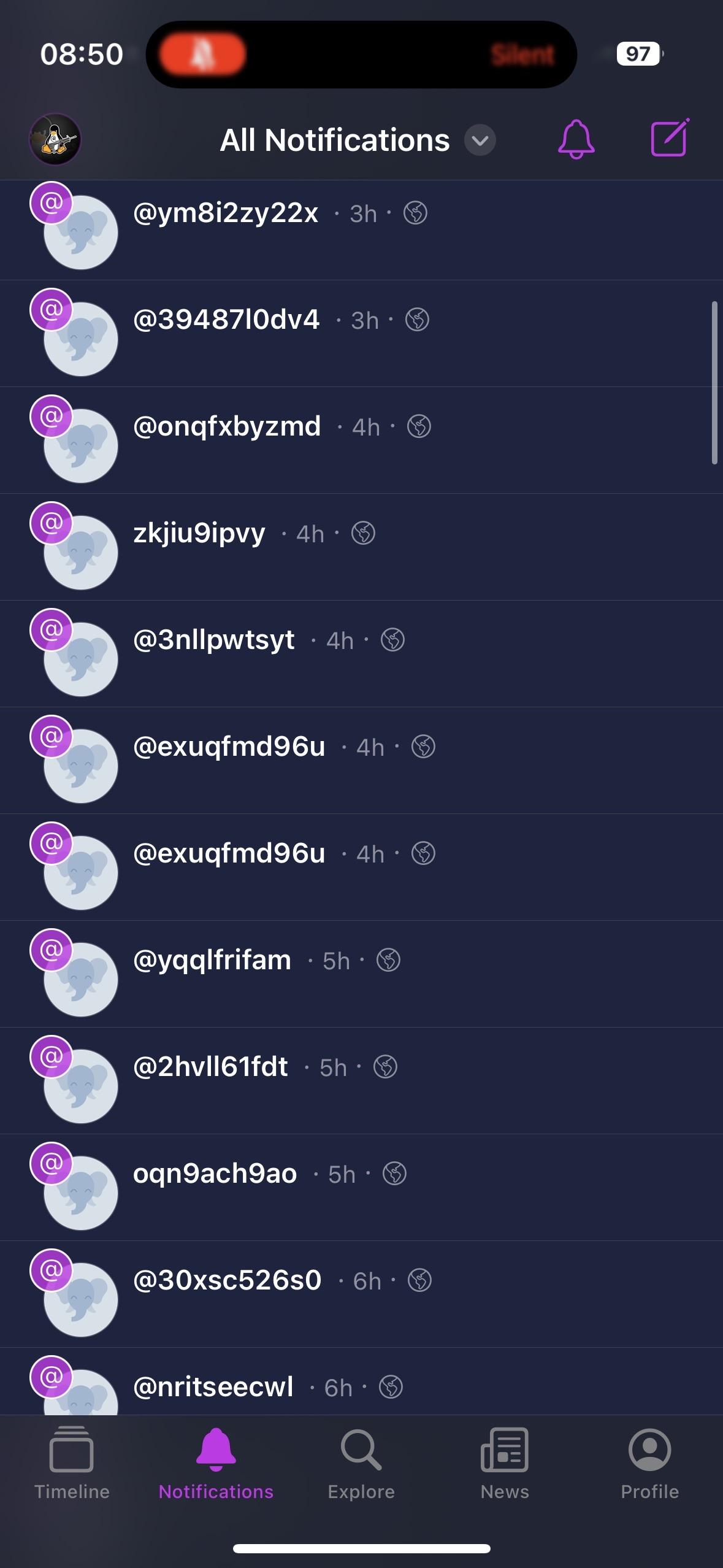This screenshot has width=723, height=1568.
Task: Open mention from @2hvll61fdt
Action: [361, 1081]
